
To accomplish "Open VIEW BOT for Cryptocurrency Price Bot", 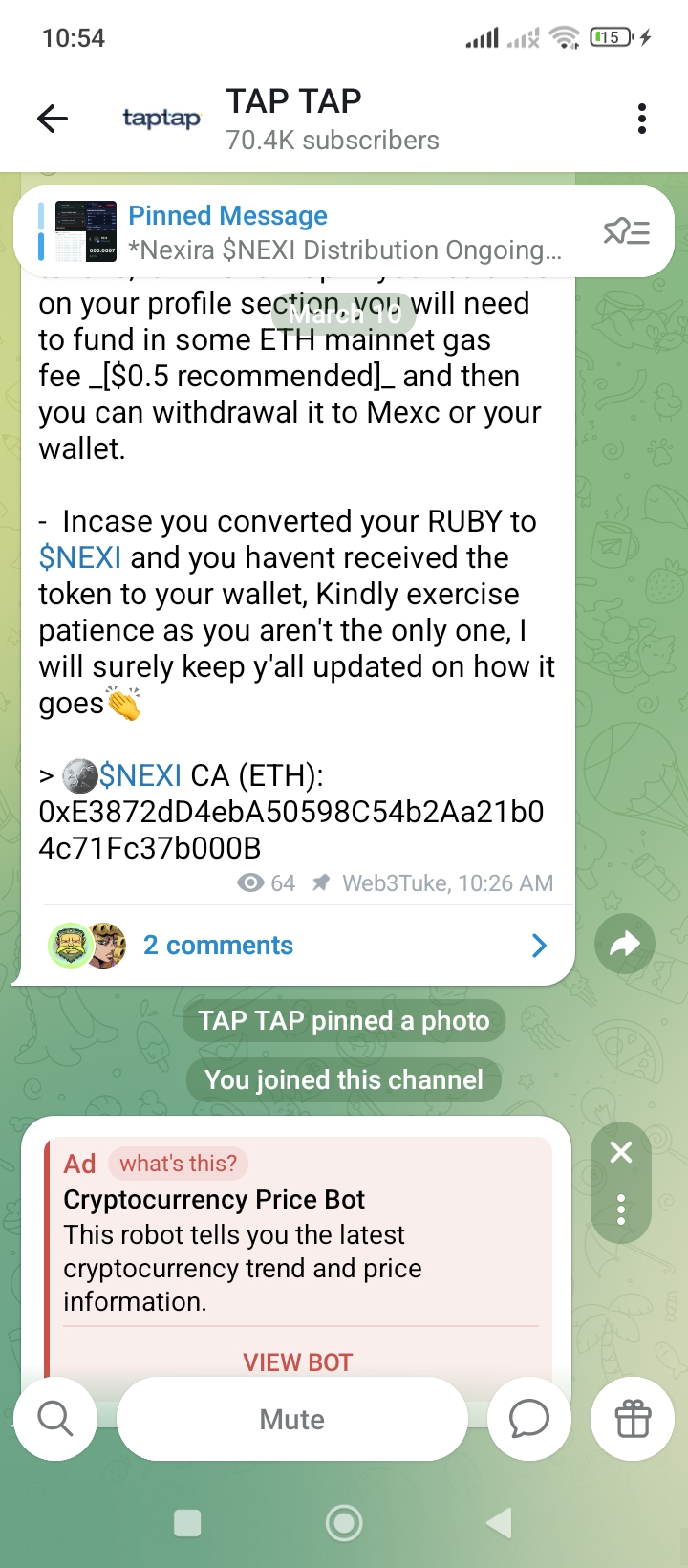I will (298, 1361).
